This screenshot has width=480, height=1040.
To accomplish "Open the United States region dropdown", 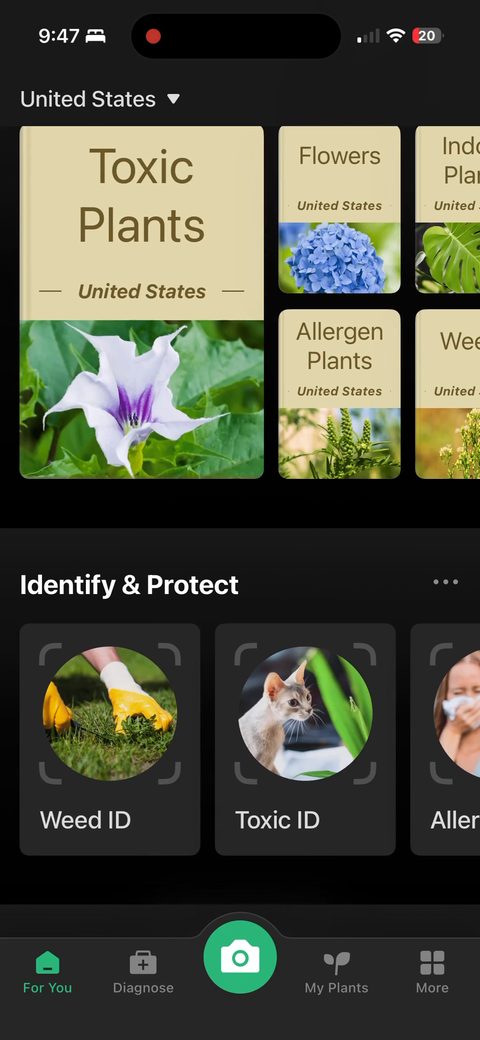I will click(100, 99).
